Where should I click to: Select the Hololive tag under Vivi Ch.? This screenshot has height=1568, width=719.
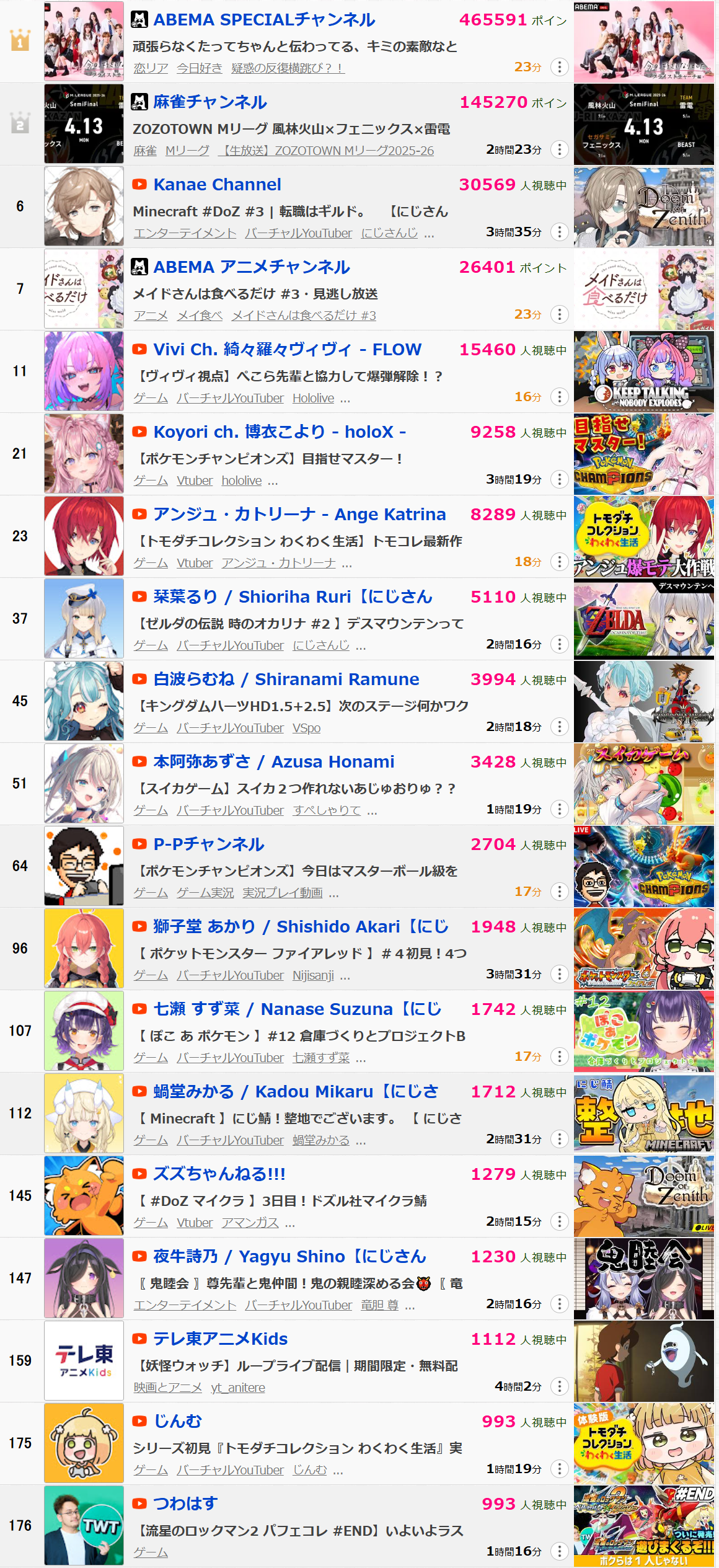(313, 398)
